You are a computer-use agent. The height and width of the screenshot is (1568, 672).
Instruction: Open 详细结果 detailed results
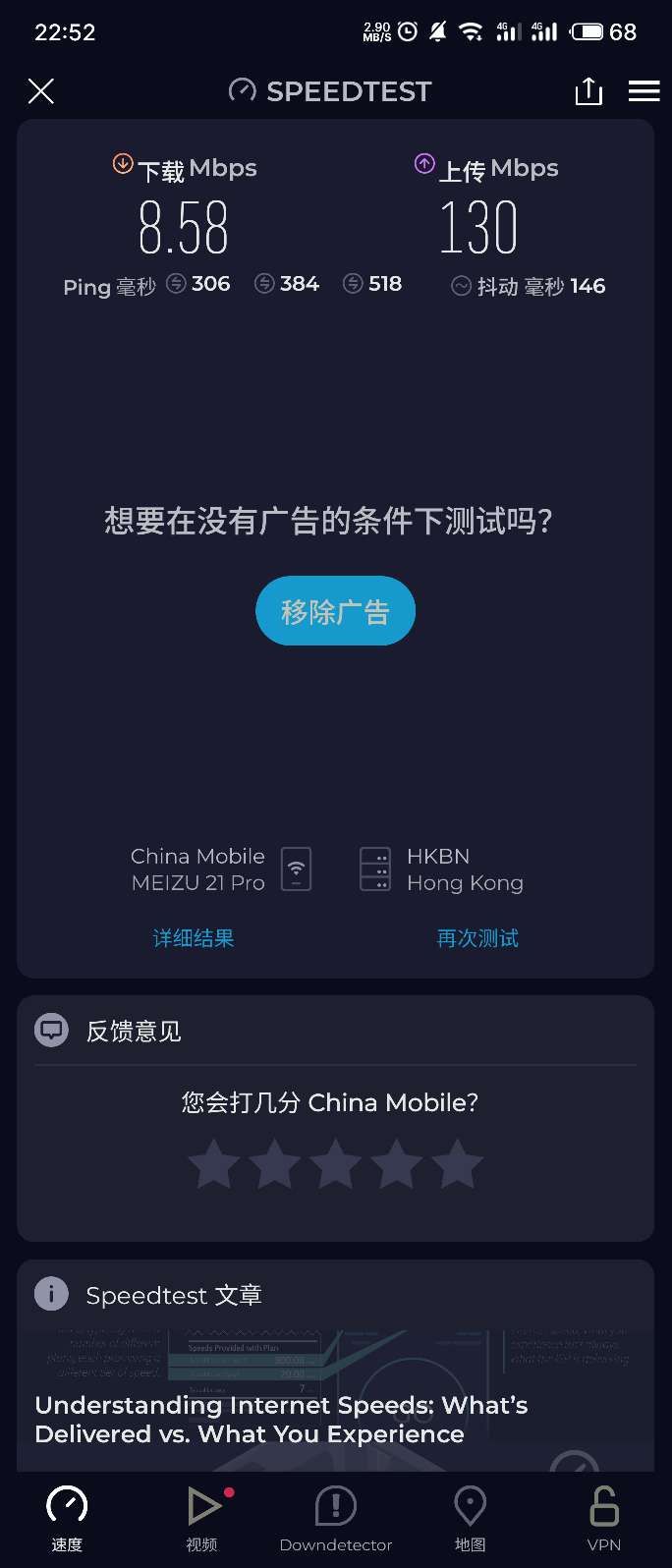[x=194, y=938]
